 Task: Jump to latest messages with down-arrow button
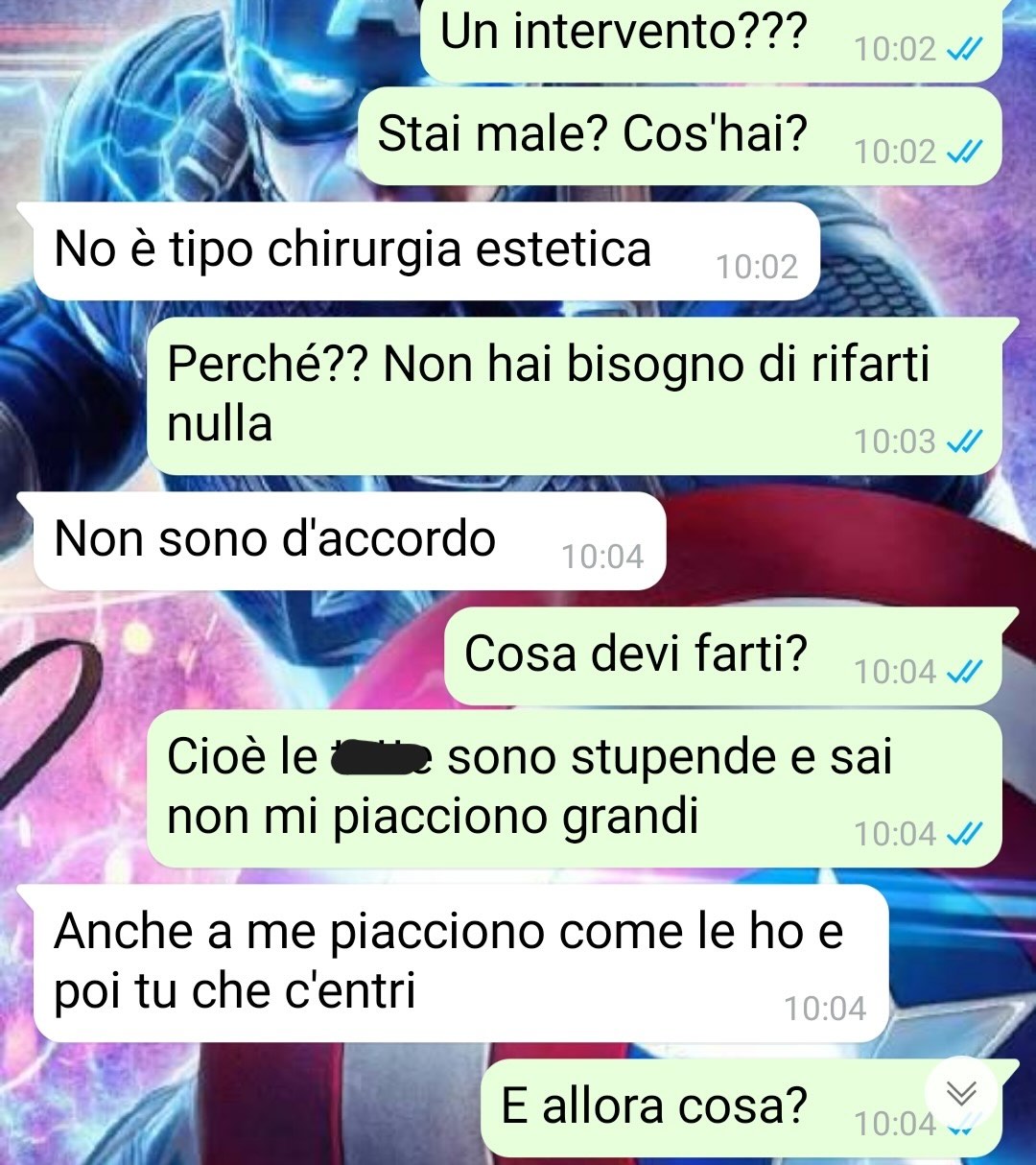(x=961, y=1093)
